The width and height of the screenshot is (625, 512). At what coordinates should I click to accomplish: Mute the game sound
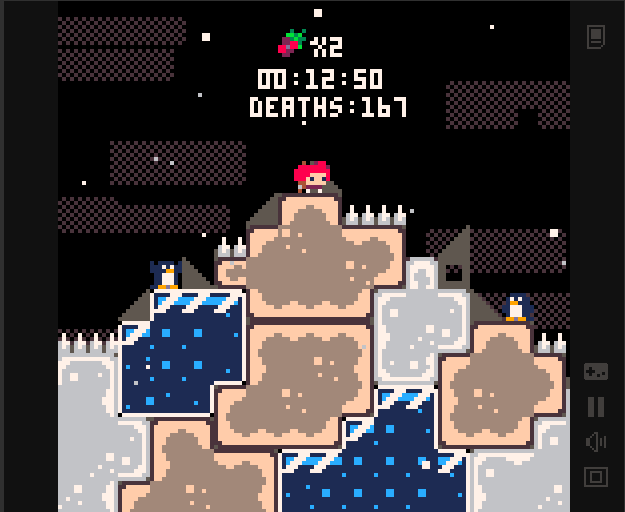596,441
